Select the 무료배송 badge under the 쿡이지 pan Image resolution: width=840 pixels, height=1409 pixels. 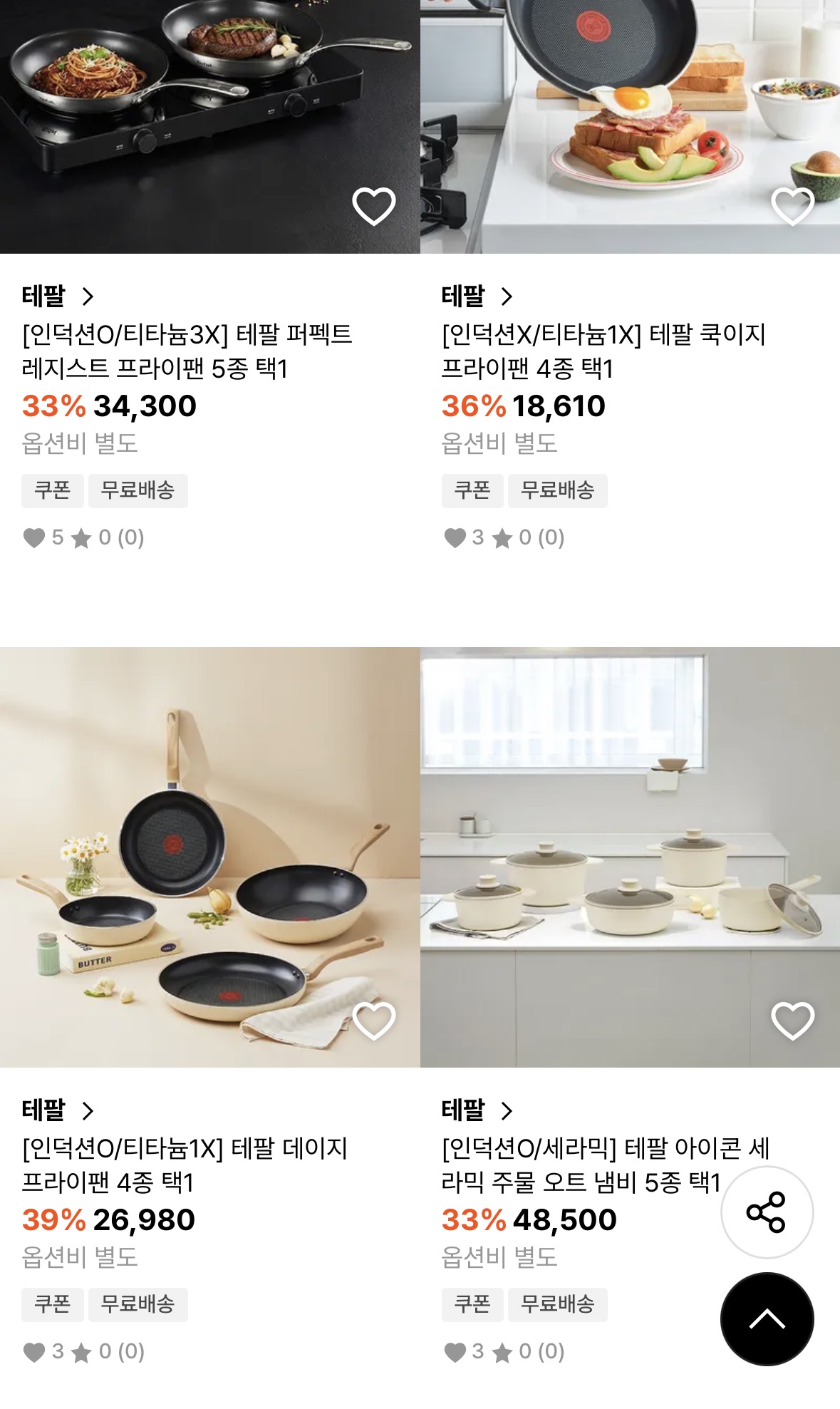coord(558,490)
